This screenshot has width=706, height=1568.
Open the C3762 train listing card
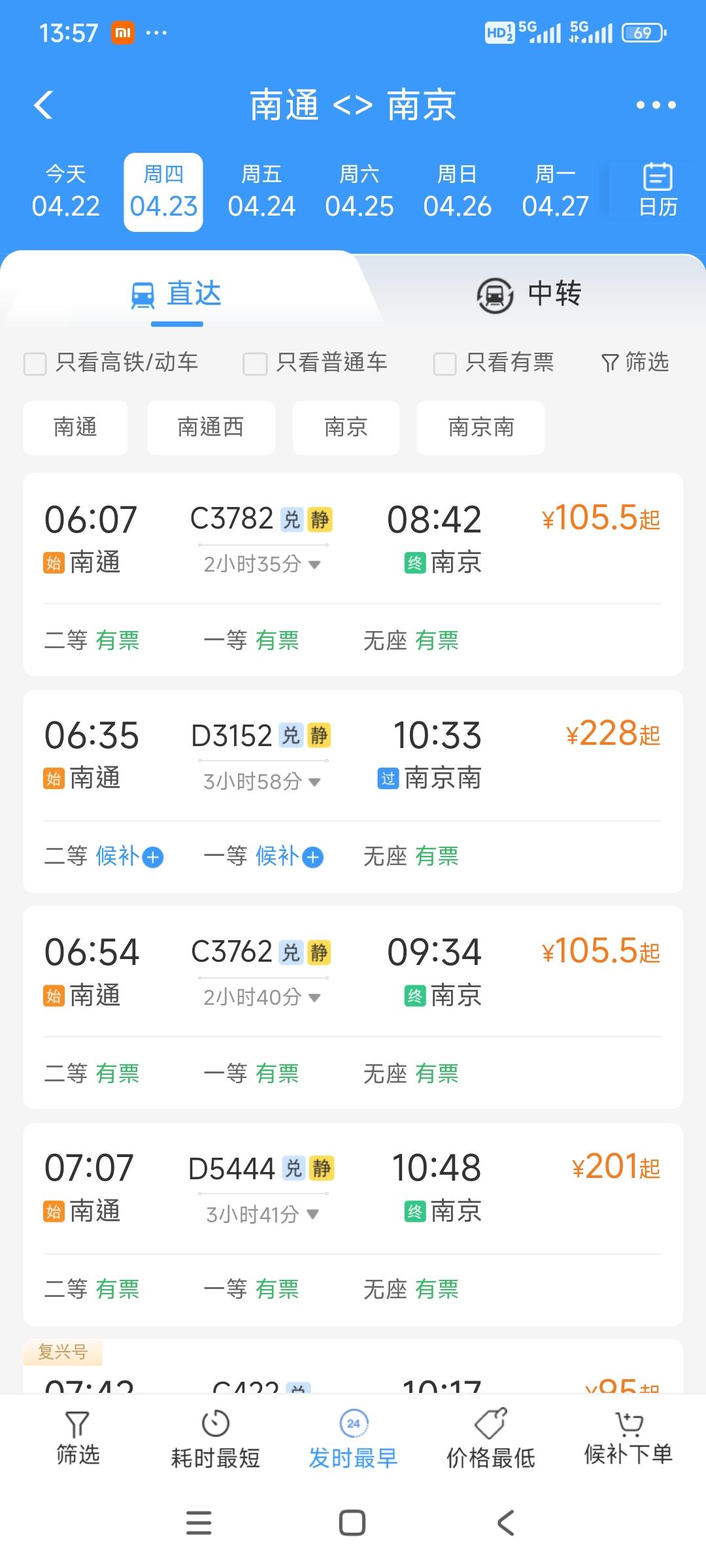tap(353, 1006)
